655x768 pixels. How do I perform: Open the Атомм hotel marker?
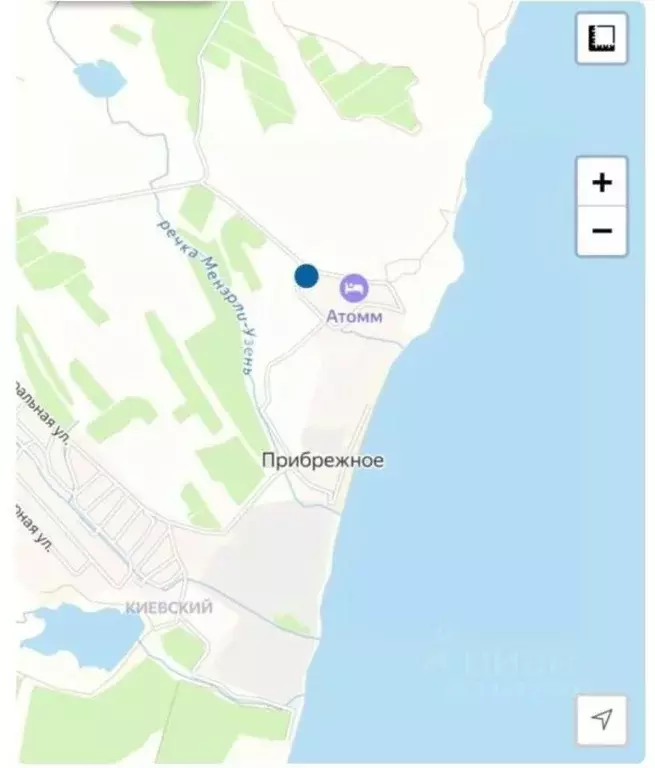coord(354,289)
